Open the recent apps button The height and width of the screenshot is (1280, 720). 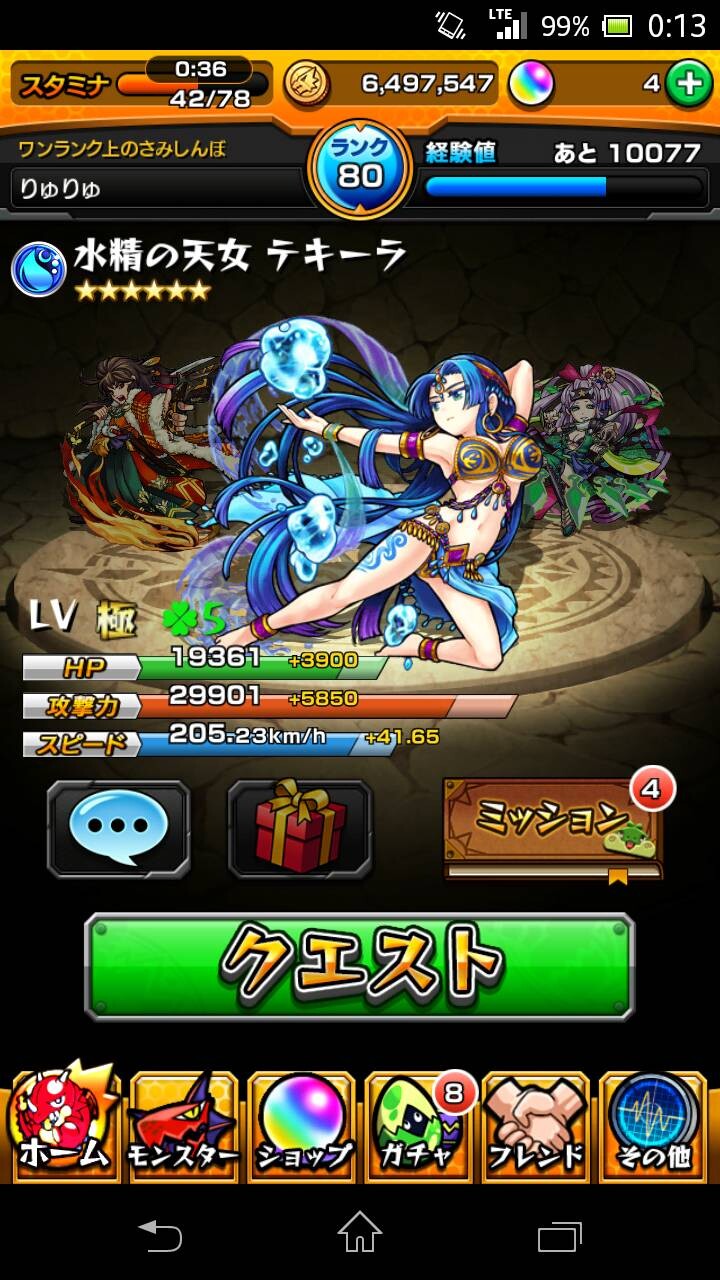[560, 1234]
